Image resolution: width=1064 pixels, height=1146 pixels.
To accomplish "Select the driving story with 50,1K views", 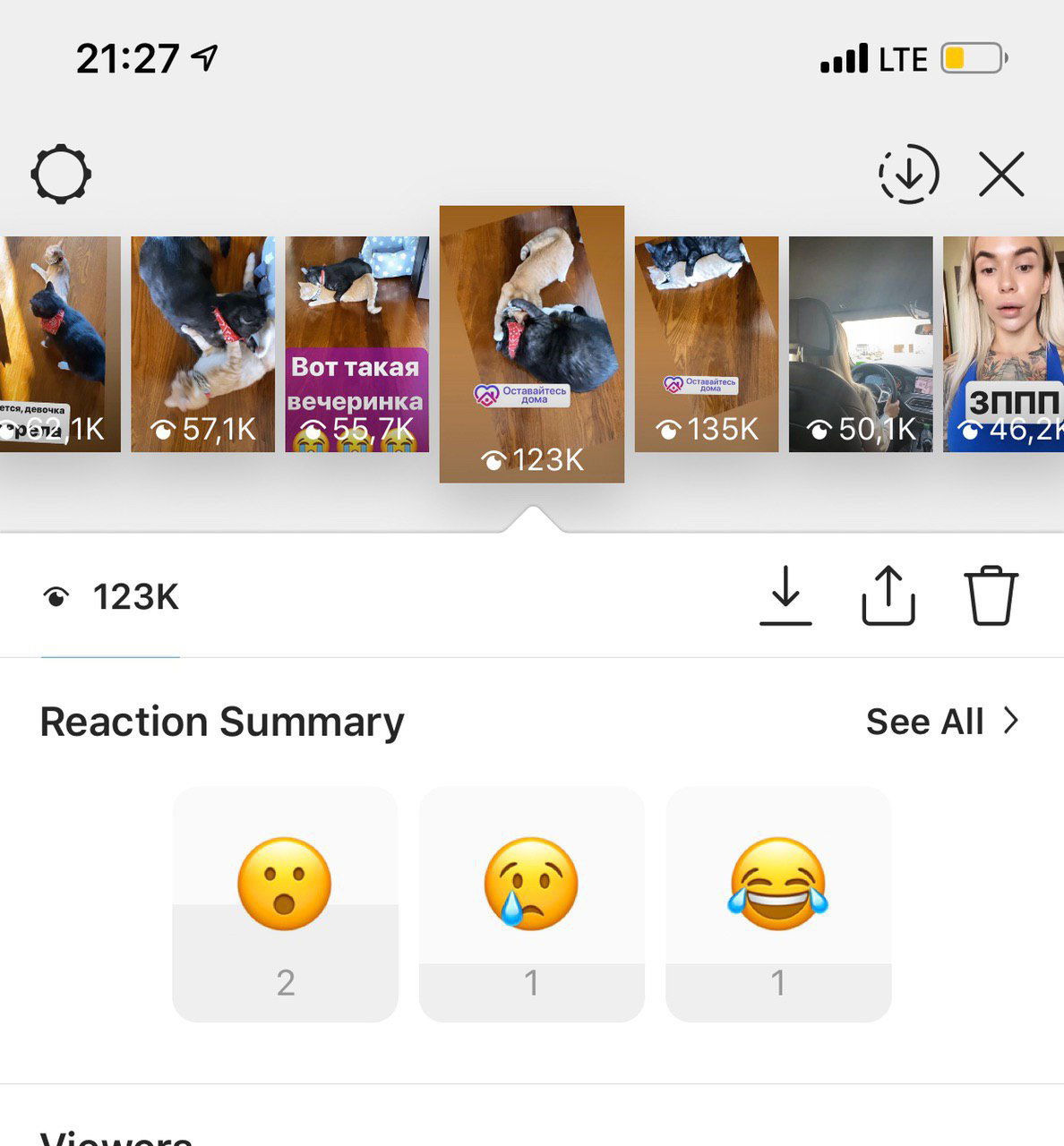I will (861, 345).
